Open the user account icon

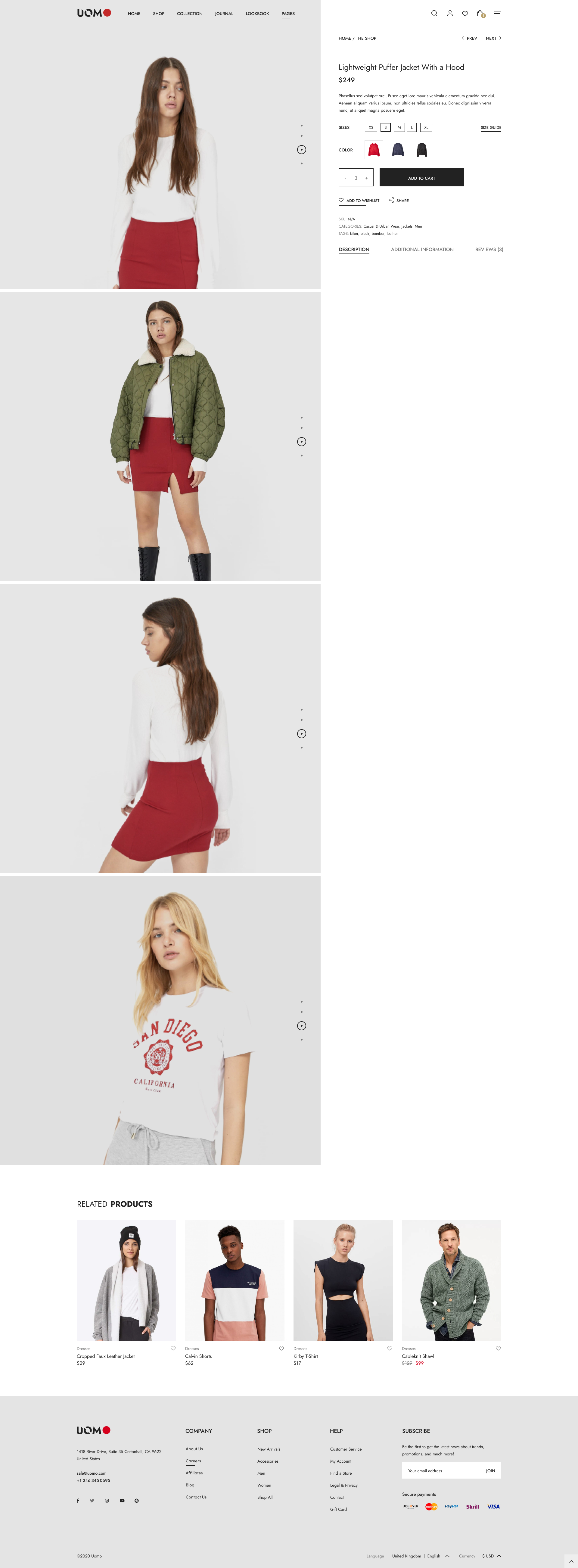coord(450,13)
